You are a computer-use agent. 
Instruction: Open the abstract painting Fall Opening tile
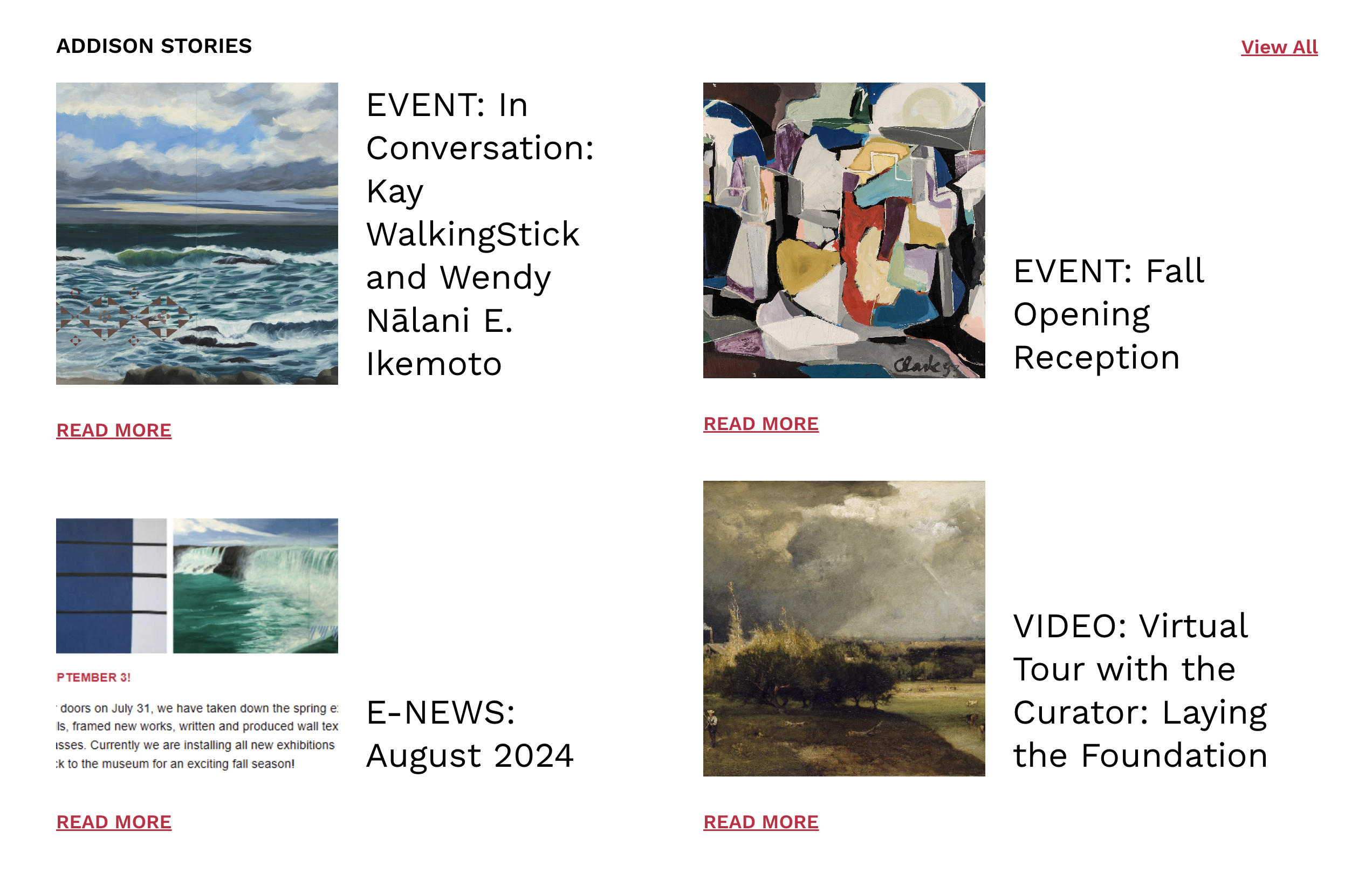(x=843, y=230)
